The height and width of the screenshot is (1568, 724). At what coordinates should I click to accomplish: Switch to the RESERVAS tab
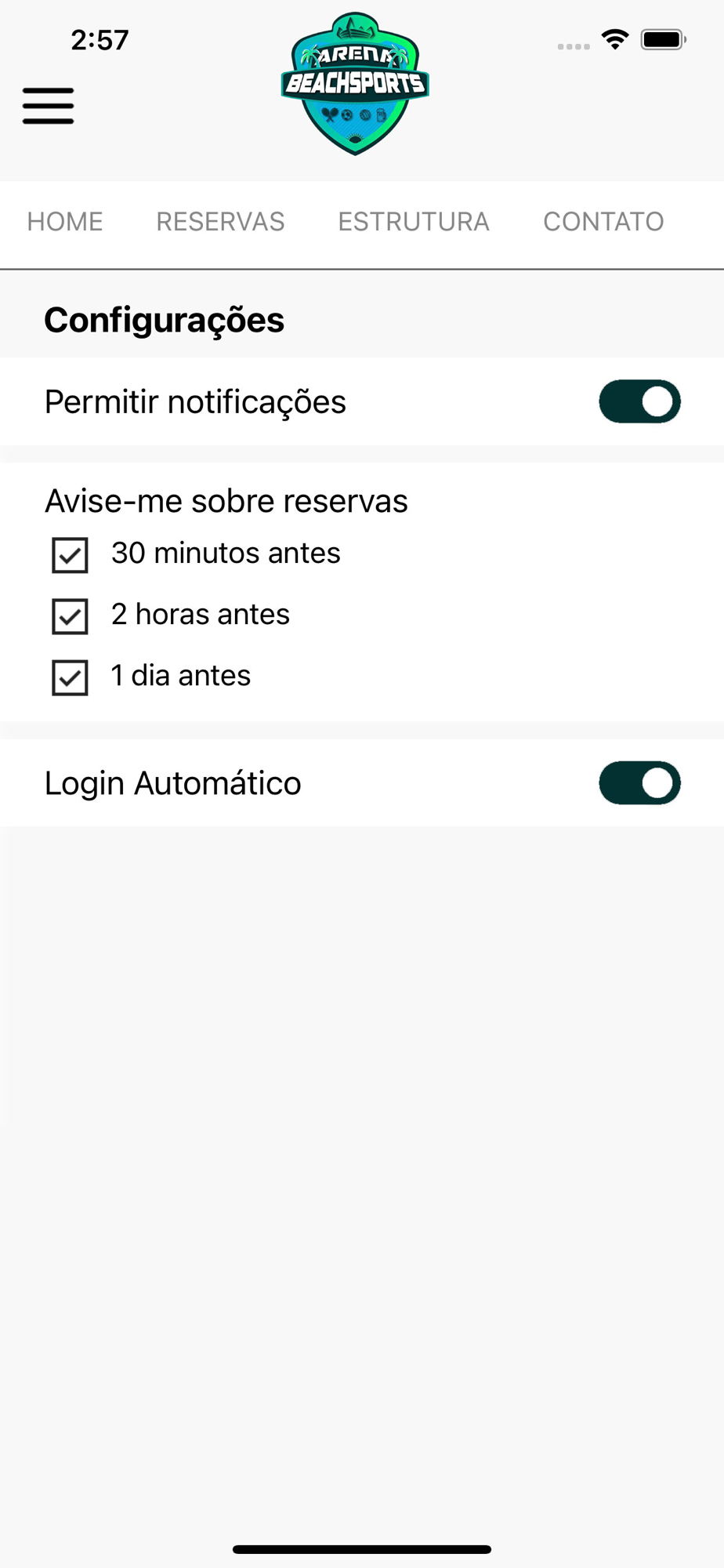(220, 222)
